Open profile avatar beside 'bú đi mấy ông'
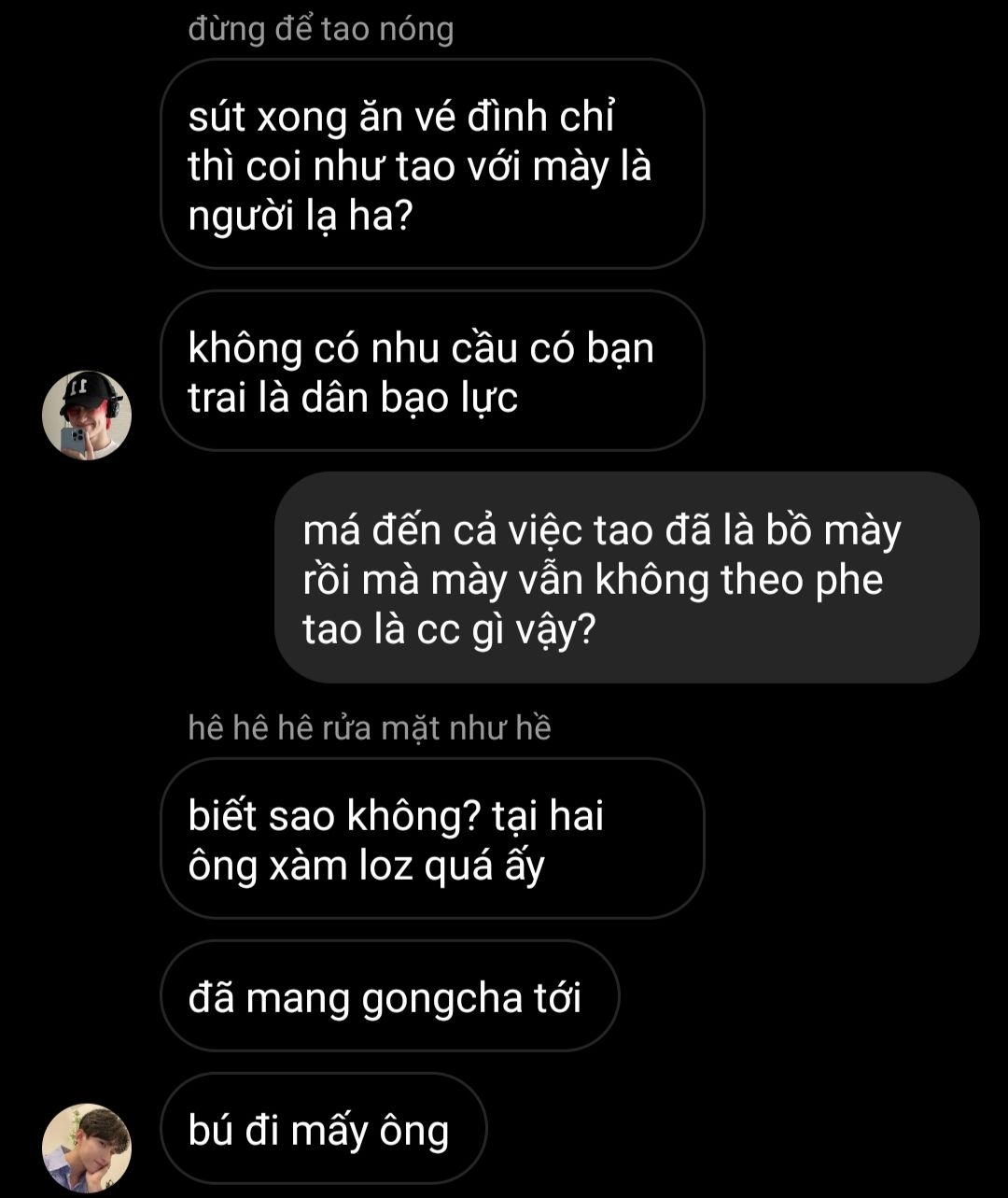1008x1198 pixels. pyautogui.click(x=87, y=1148)
